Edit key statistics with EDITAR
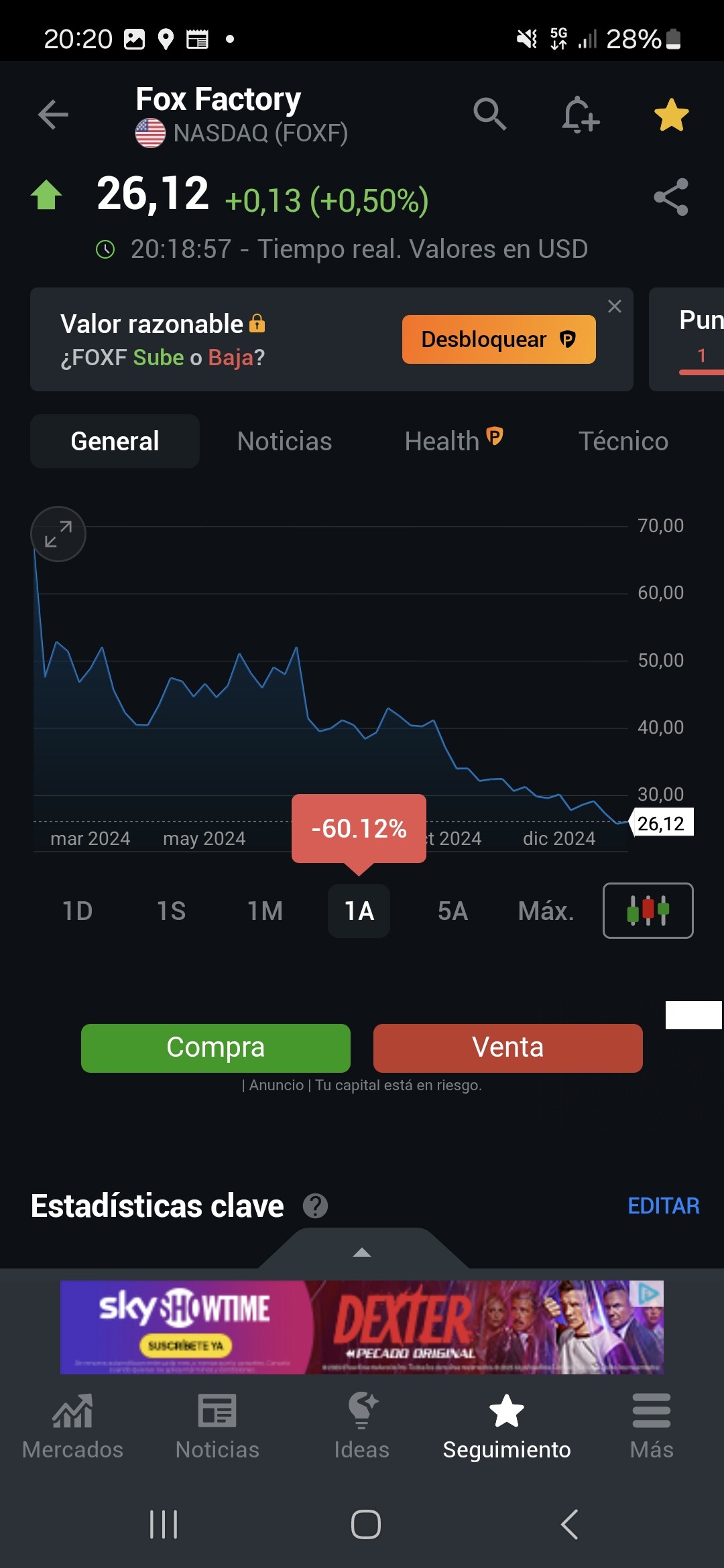The height and width of the screenshot is (1568, 724). (x=664, y=1206)
